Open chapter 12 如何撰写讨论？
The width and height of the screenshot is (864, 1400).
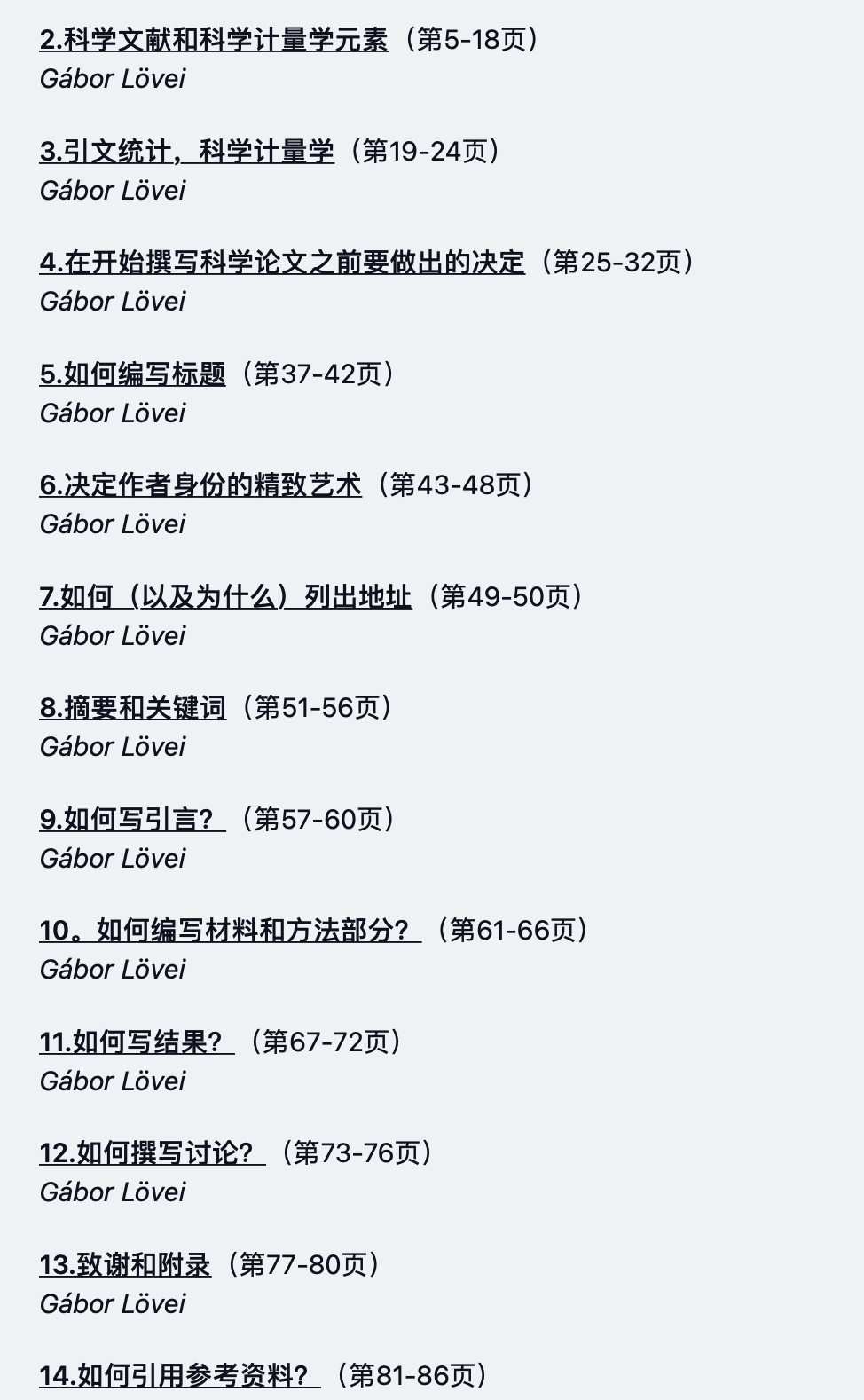coord(151,1153)
